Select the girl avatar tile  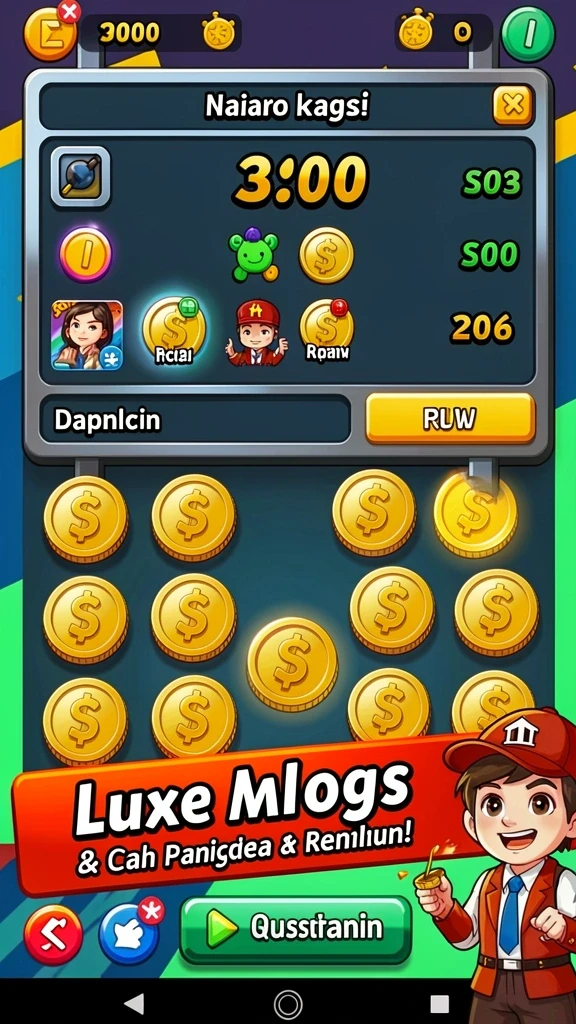coord(87,335)
